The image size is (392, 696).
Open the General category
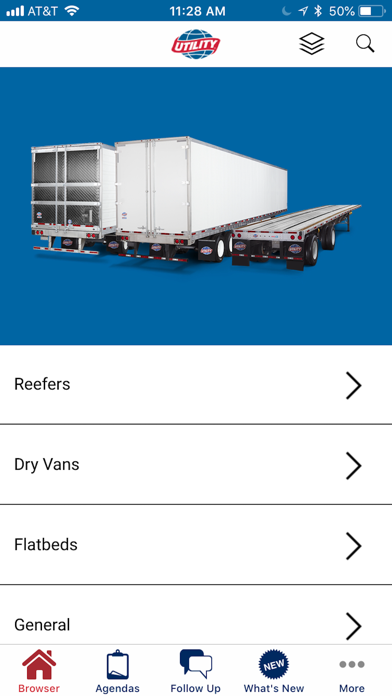pyautogui.click(x=196, y=615)
